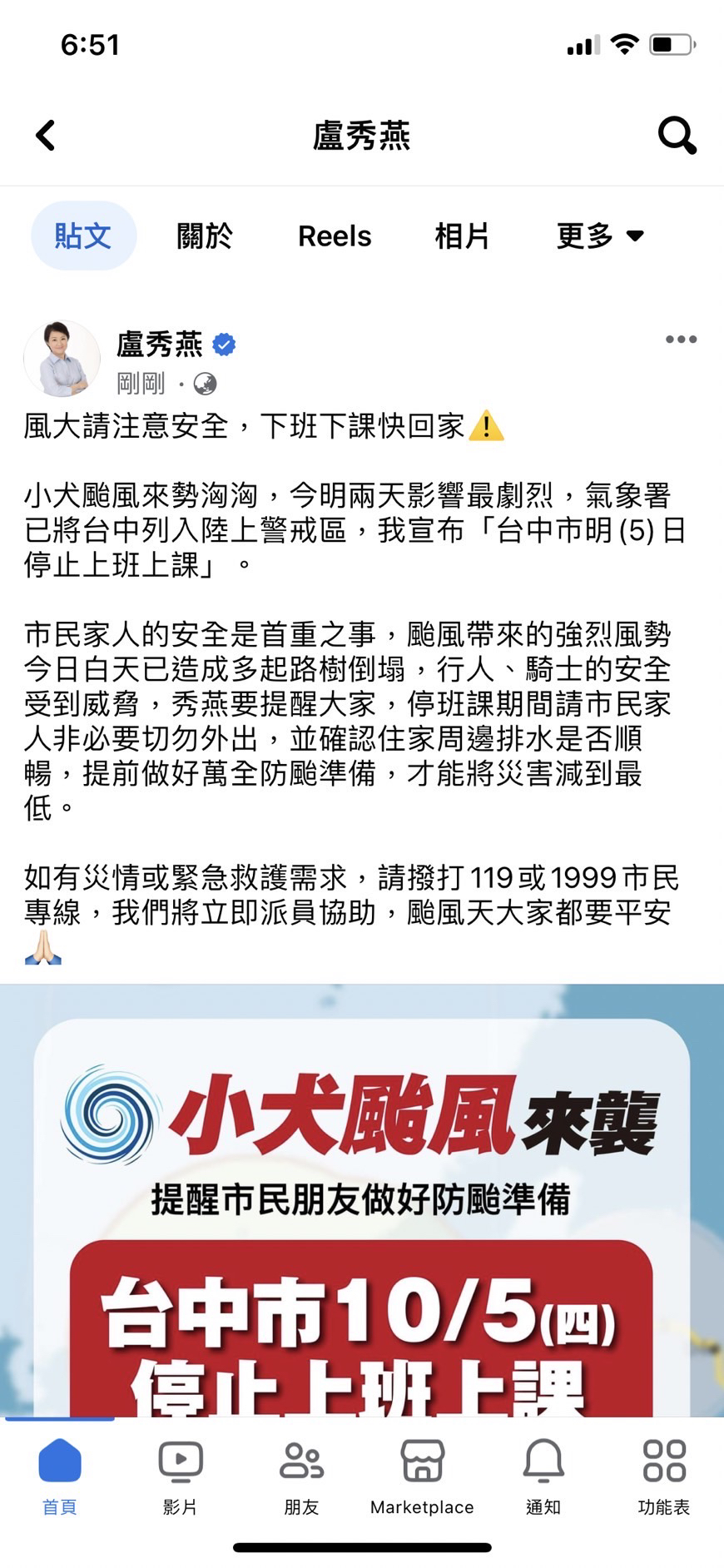
Task: Open the Reels tab
Action: tap(335, 236)
